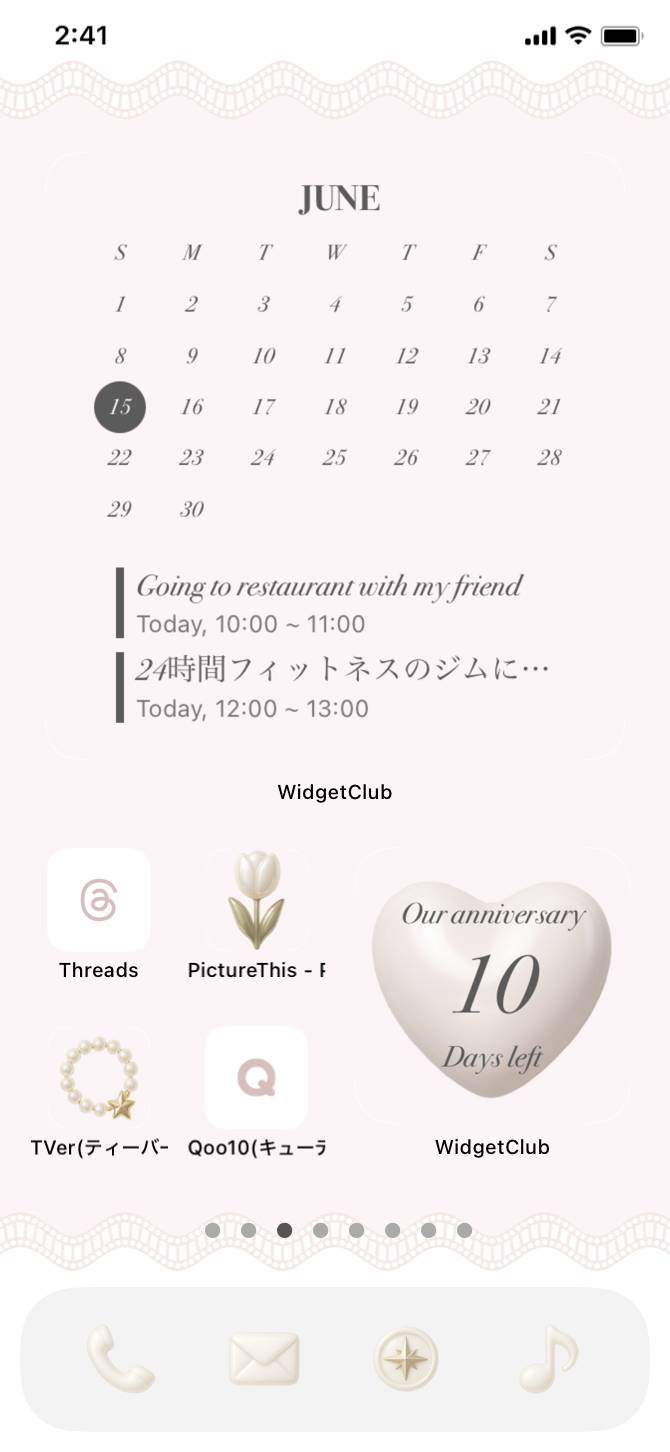Open the Threads app

click(98, 899)
